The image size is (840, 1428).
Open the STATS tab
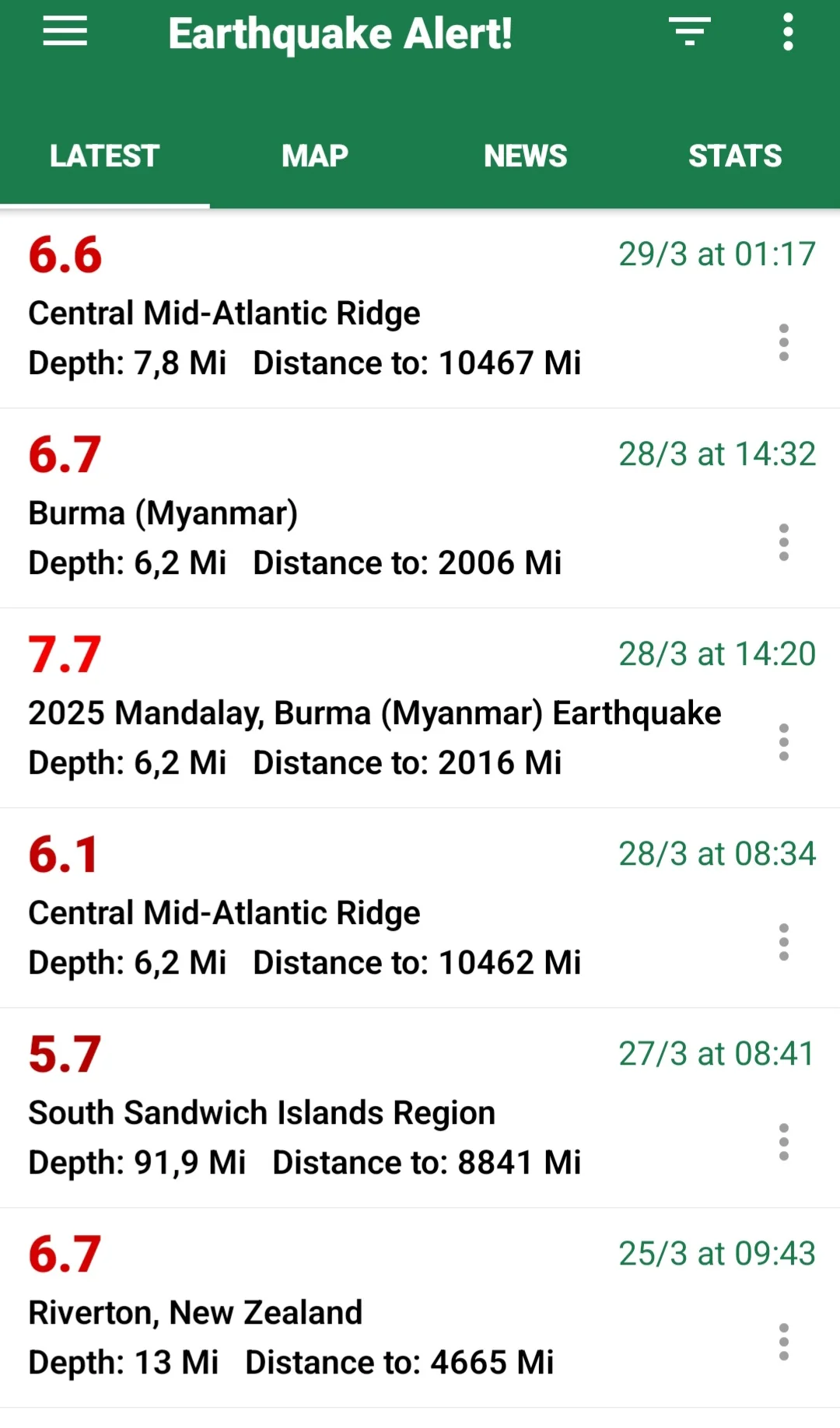pos(735,155)
